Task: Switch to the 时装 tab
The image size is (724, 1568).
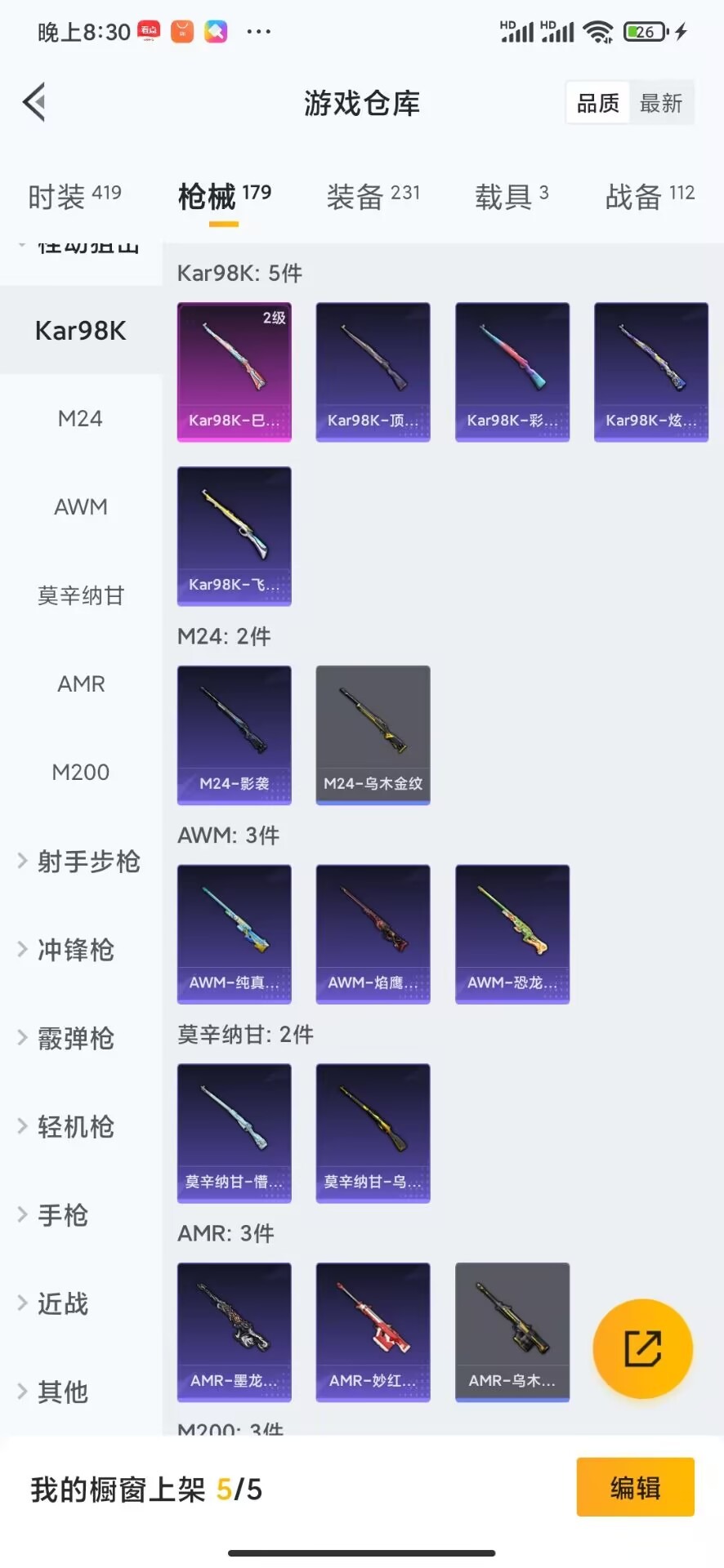Action: 74,197
